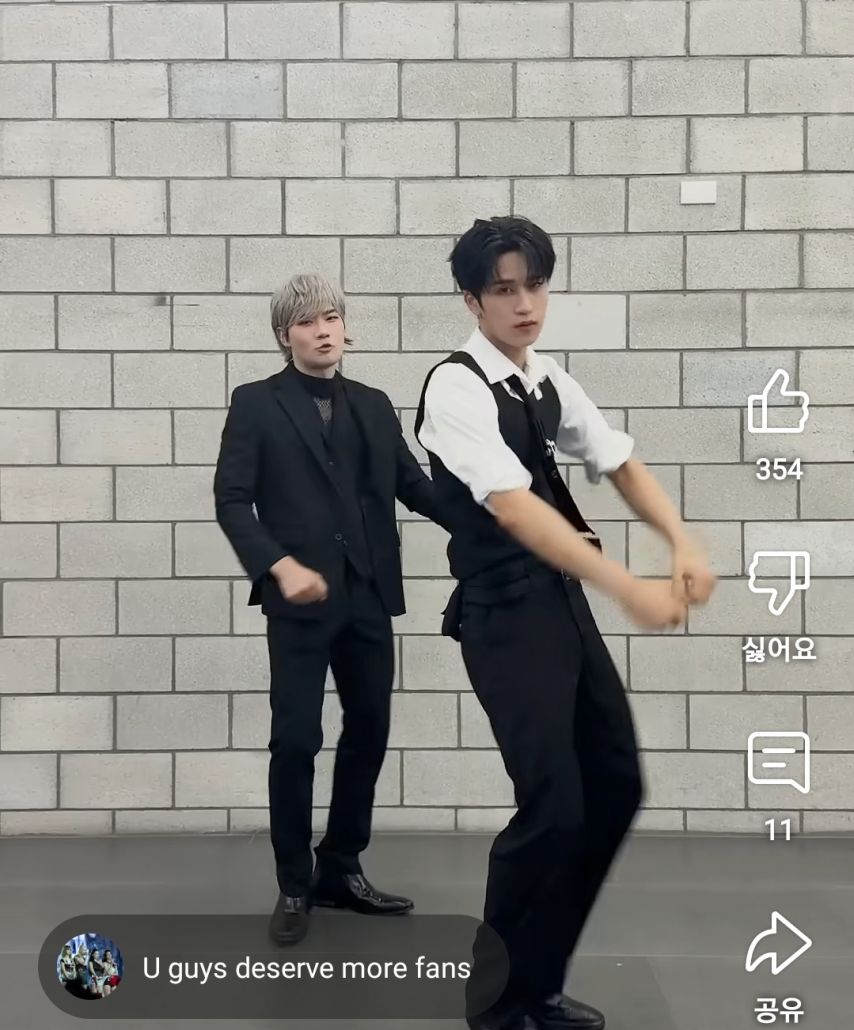Screen dimensions: 854x1030
Task: Like this Short with thumbs up
Action: click(x=778, y=403)
